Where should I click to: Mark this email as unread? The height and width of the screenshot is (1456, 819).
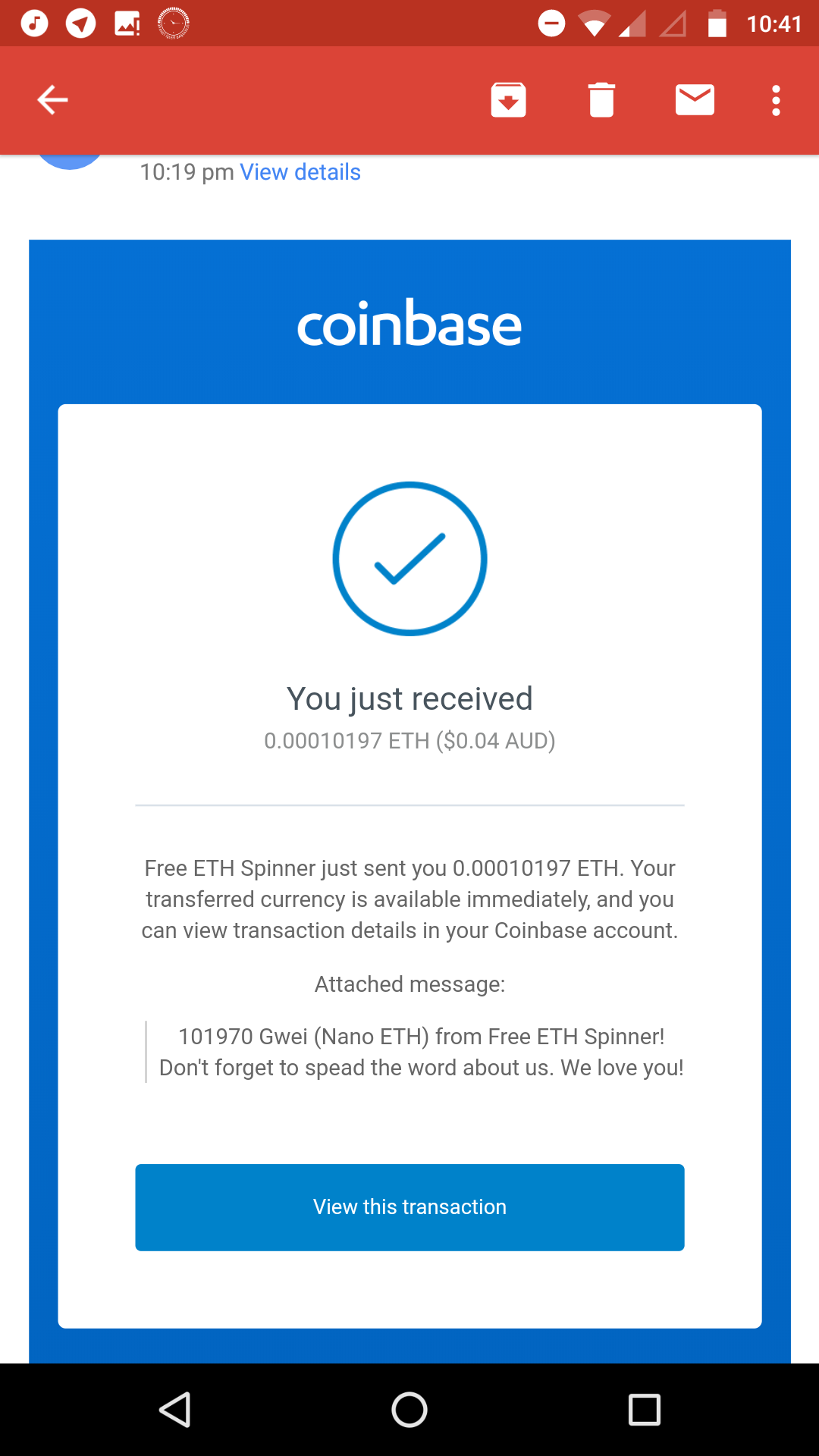pos(695,100)
